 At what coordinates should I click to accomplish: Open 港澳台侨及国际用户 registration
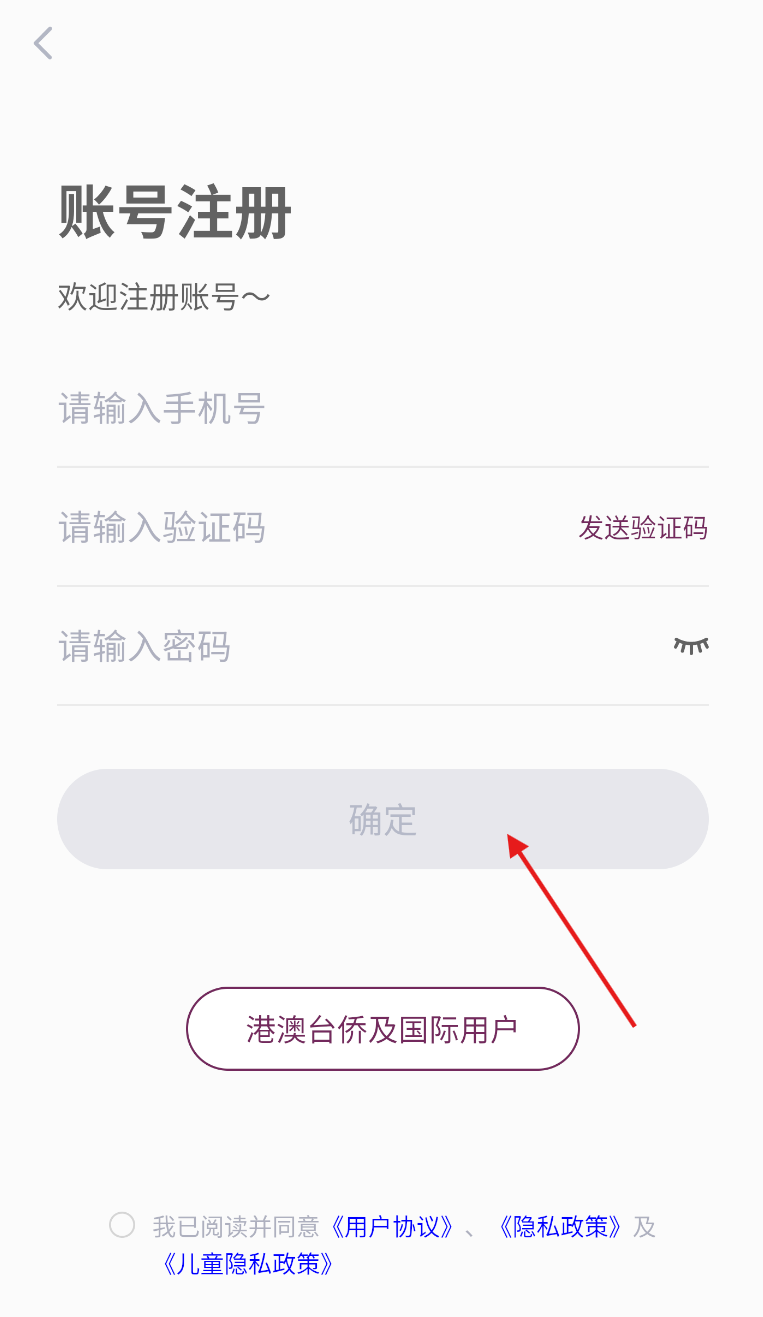pyautogui.click(x=383, y=1029)
